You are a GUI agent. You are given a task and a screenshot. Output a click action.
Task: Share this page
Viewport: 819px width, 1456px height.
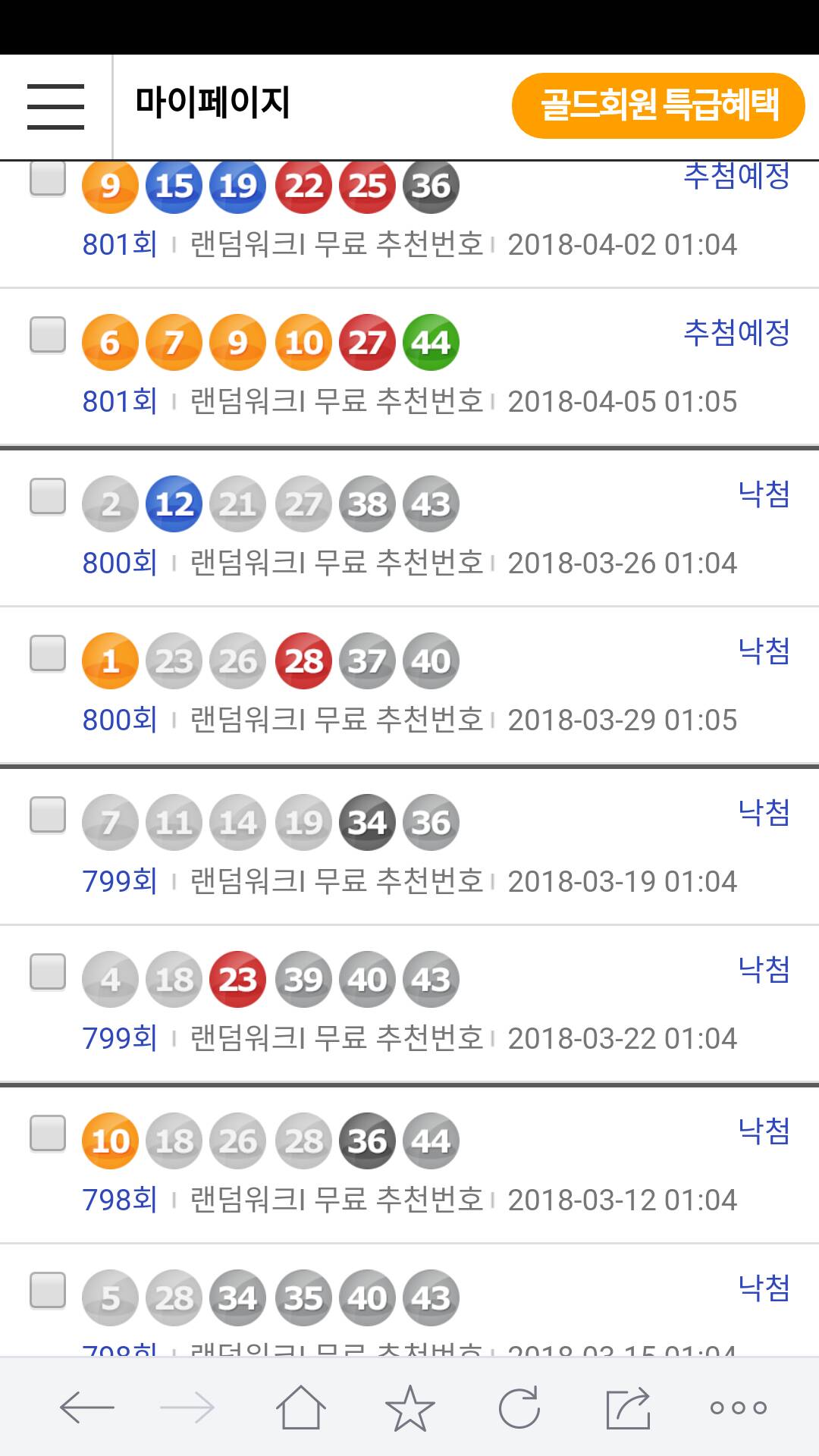pos(628,1407)
